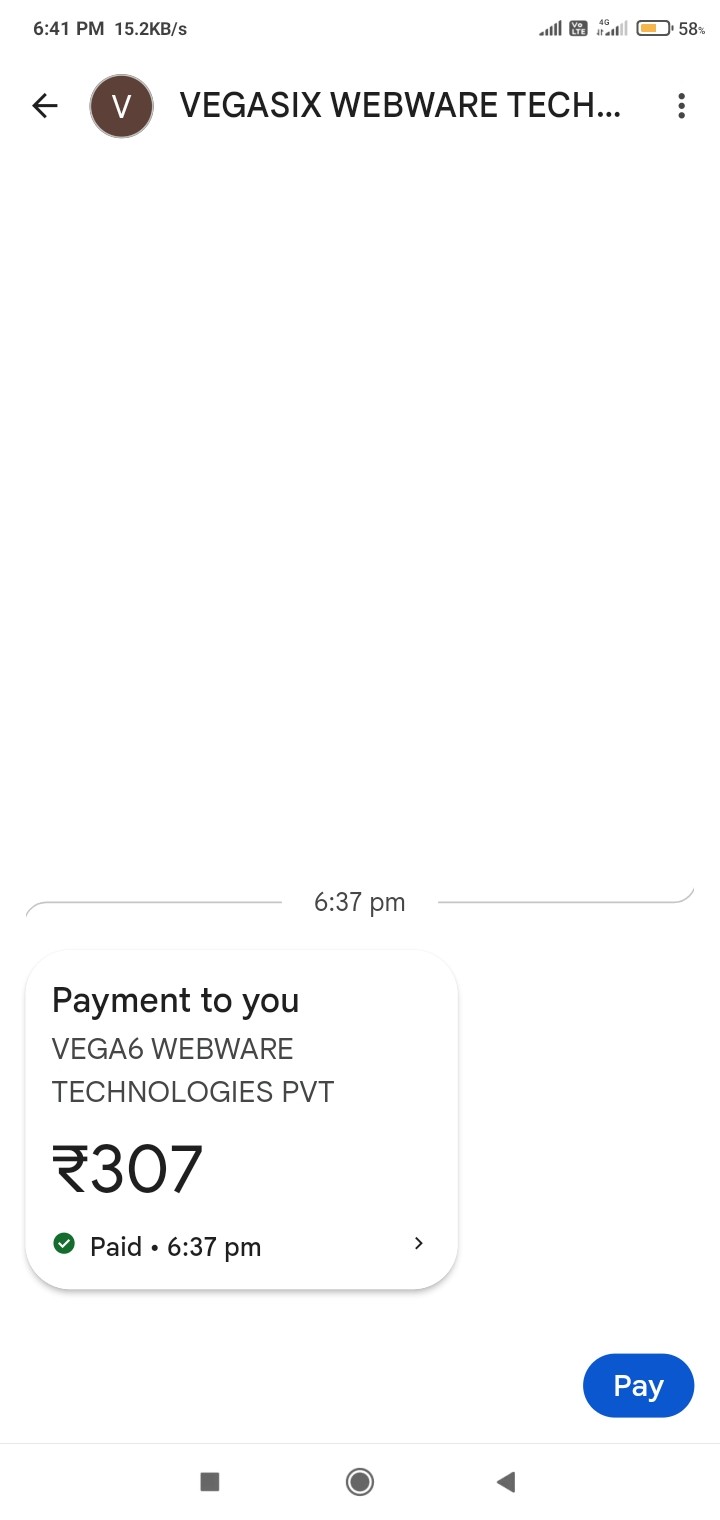Tap the blue Pay button
The image size is (720, 1520).
click(638, 1385)
